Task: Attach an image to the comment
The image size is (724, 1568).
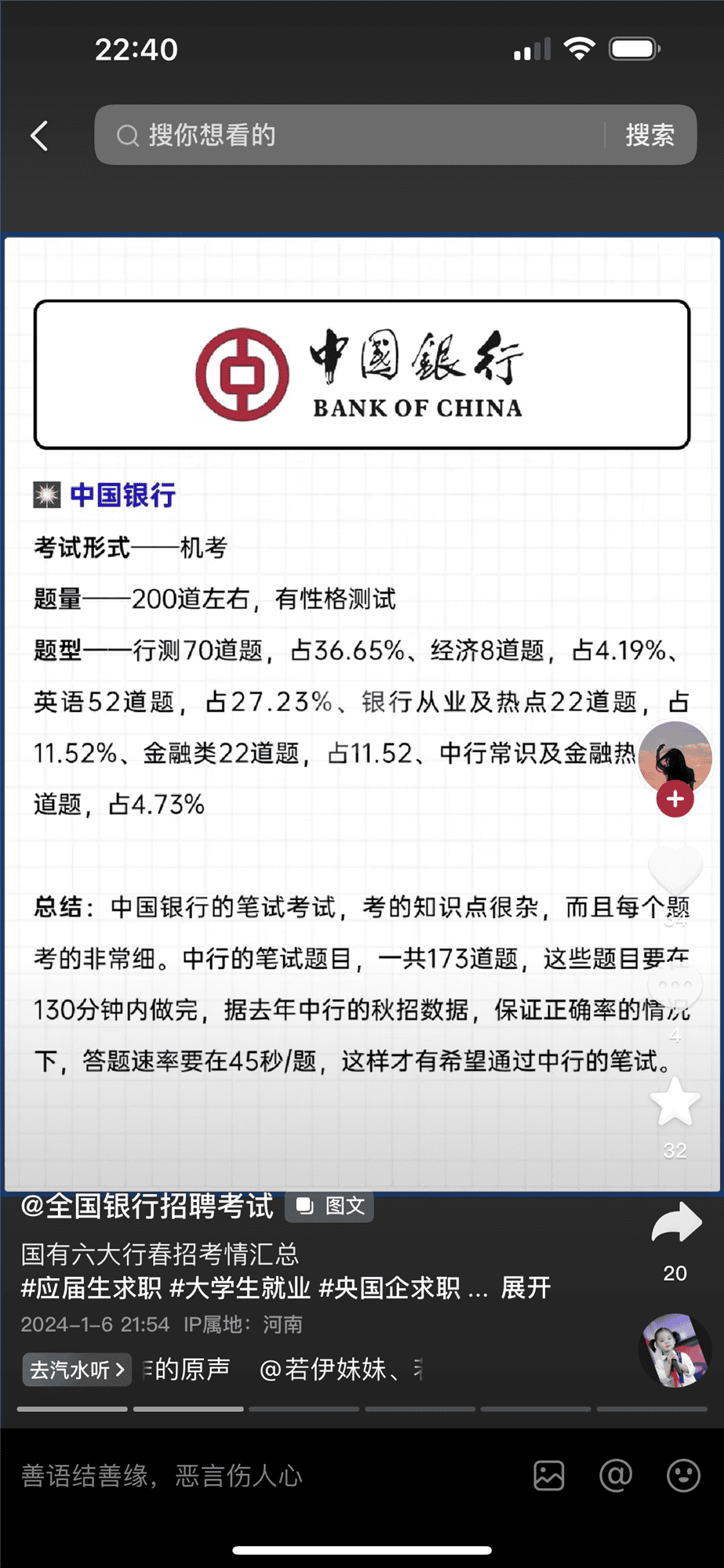Action: tap(549, 1476)
